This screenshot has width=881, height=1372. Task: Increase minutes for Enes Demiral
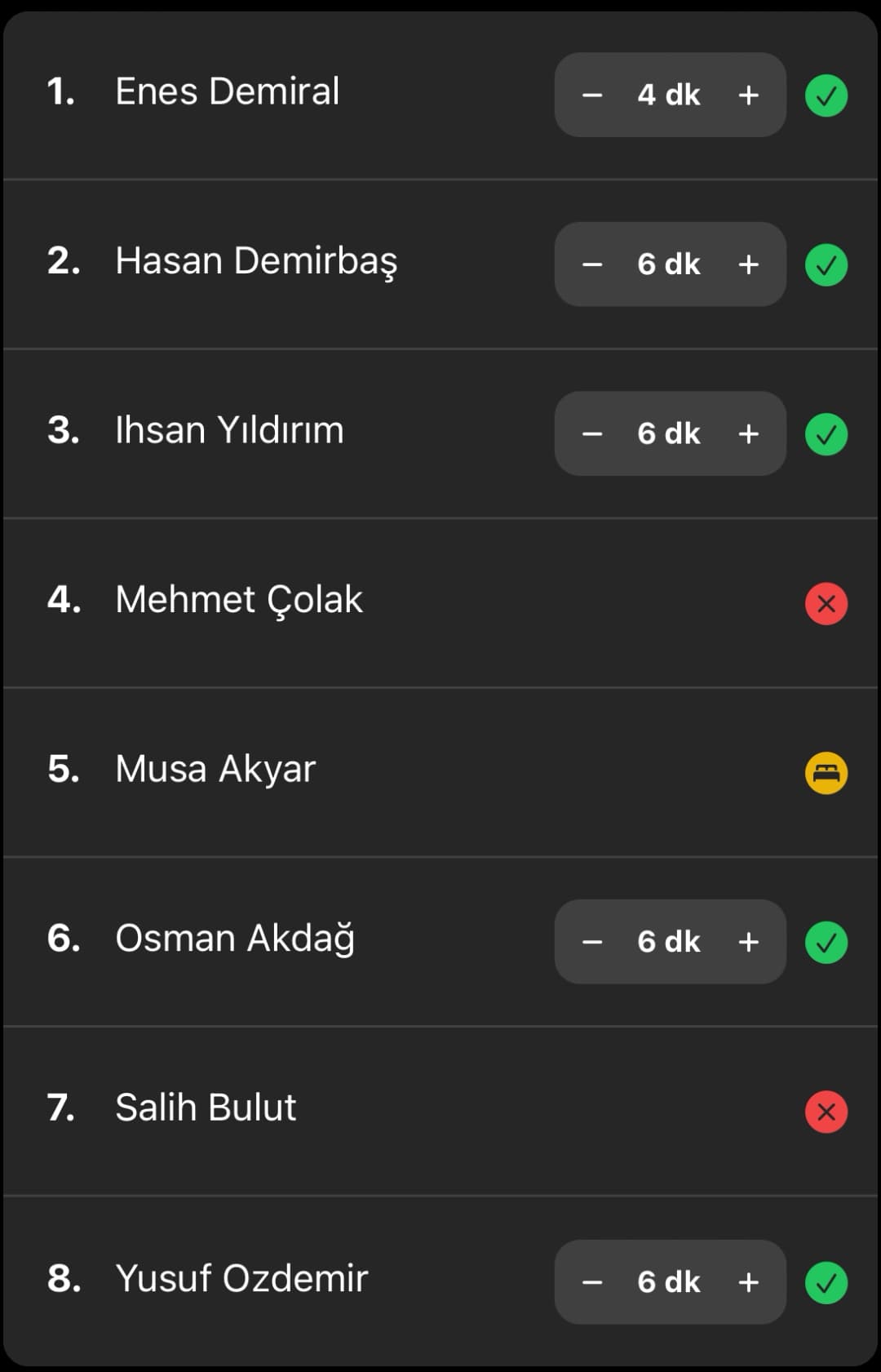tap(748, 95)
